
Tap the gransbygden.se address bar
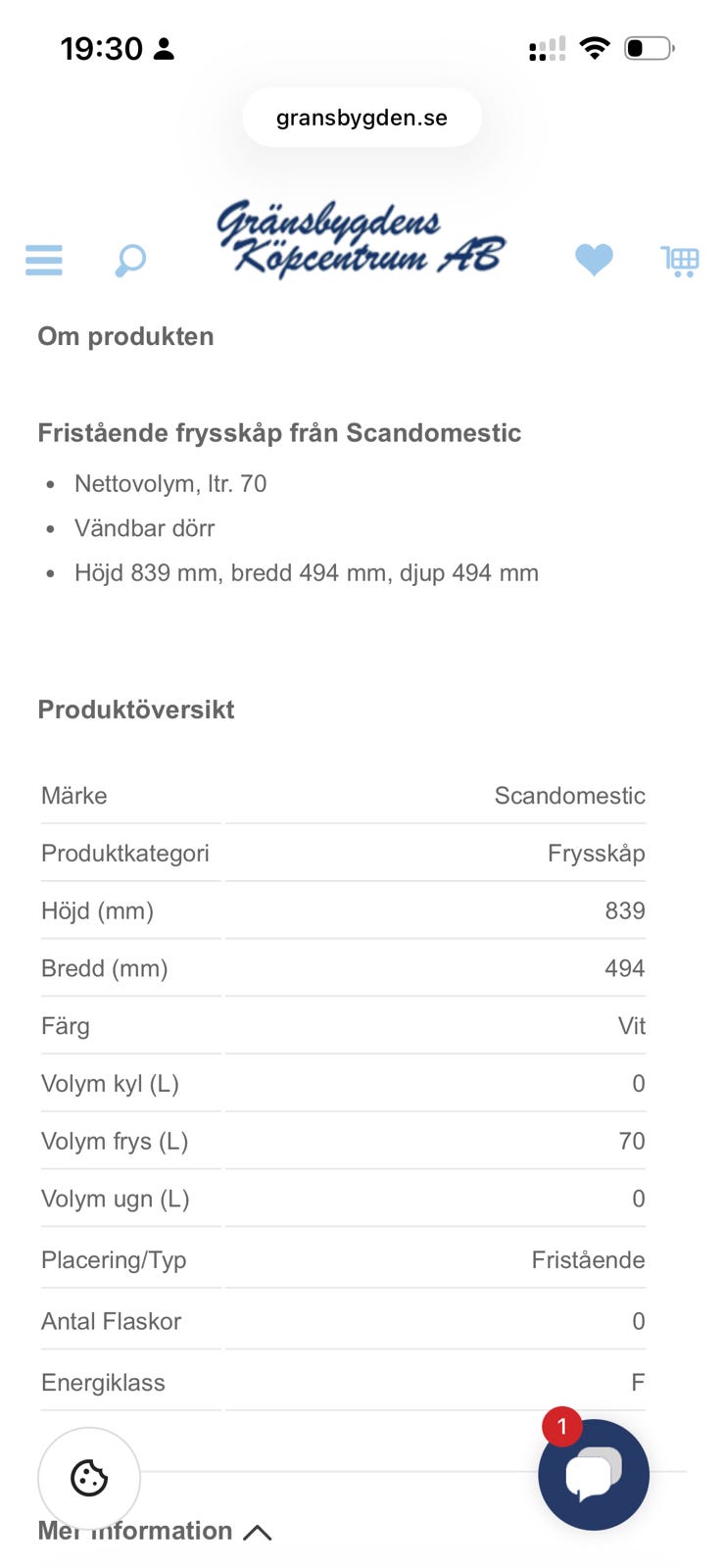pos(362,118)
